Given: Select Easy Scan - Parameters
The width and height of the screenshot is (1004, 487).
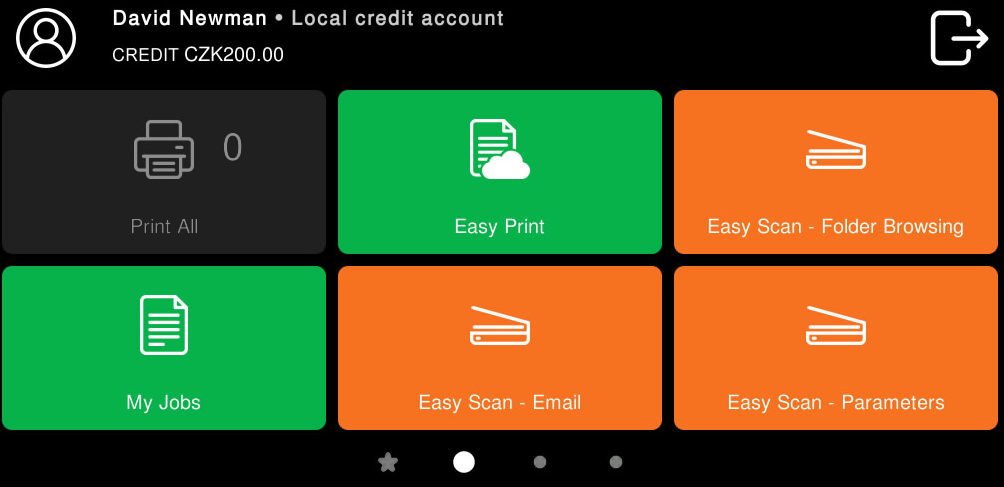Looking at the screenshot, I should point(835,348).
